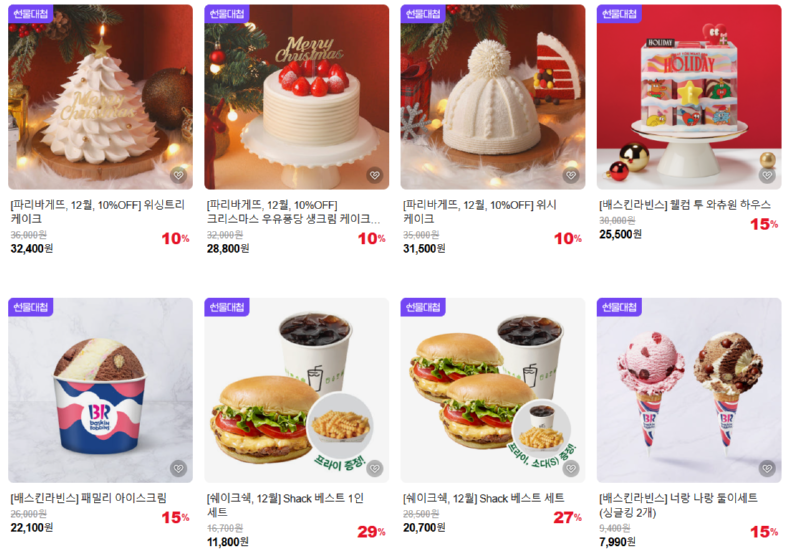The width and height of the screenshot is (800, 553).
Task: View 너랑 나랑 둘이세트 싱글킹 2개
Action: coord(688,390)
